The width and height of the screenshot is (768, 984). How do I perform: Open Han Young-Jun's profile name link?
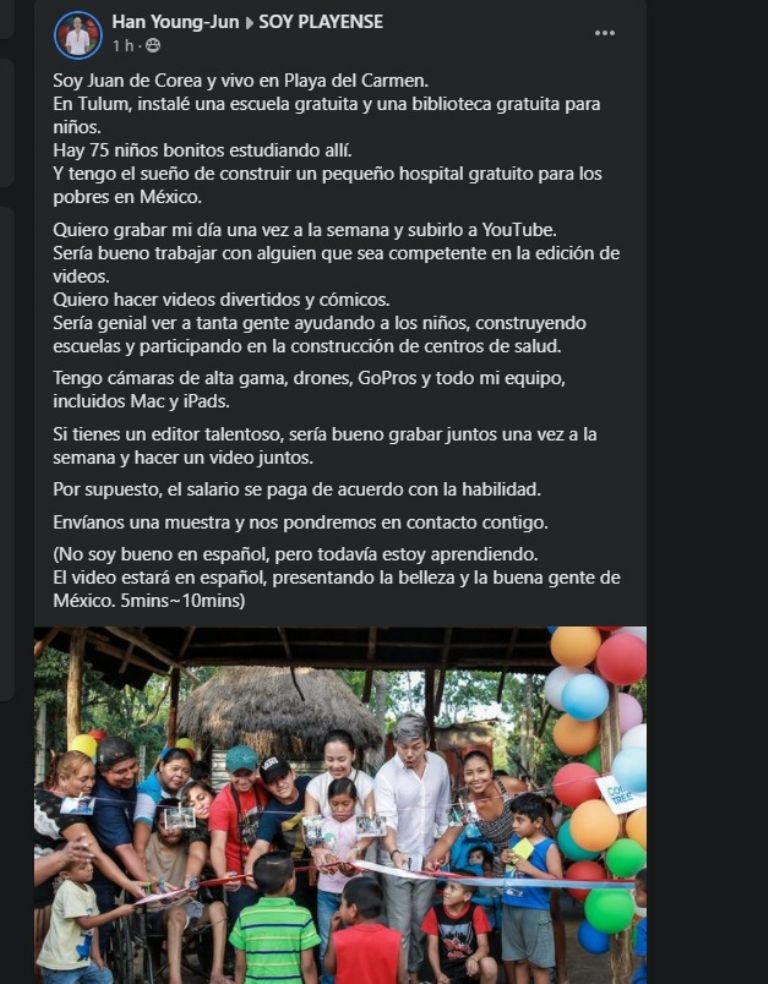[x=175, y=22]
